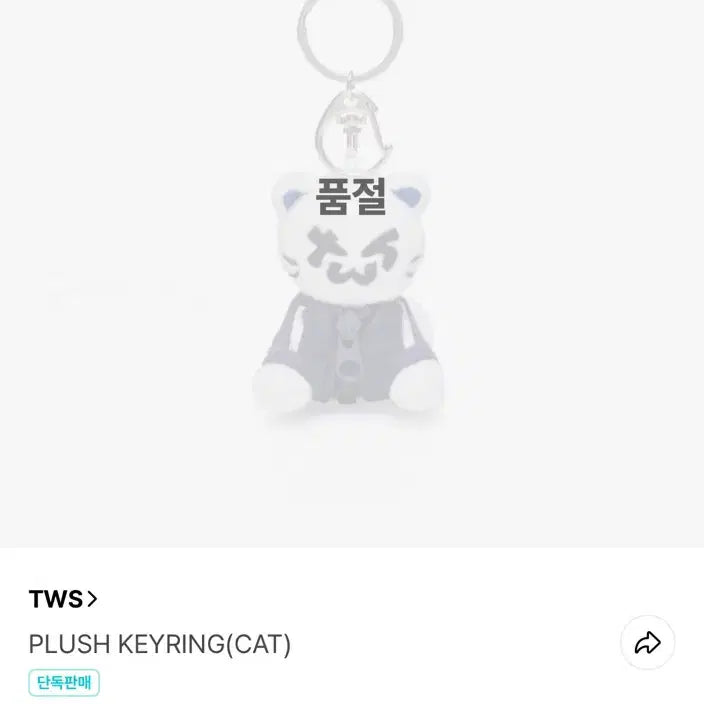Viewport: 704px width, 704px height.
Task: Open the TWS artist shop link
Action: (x=63, y=599)
